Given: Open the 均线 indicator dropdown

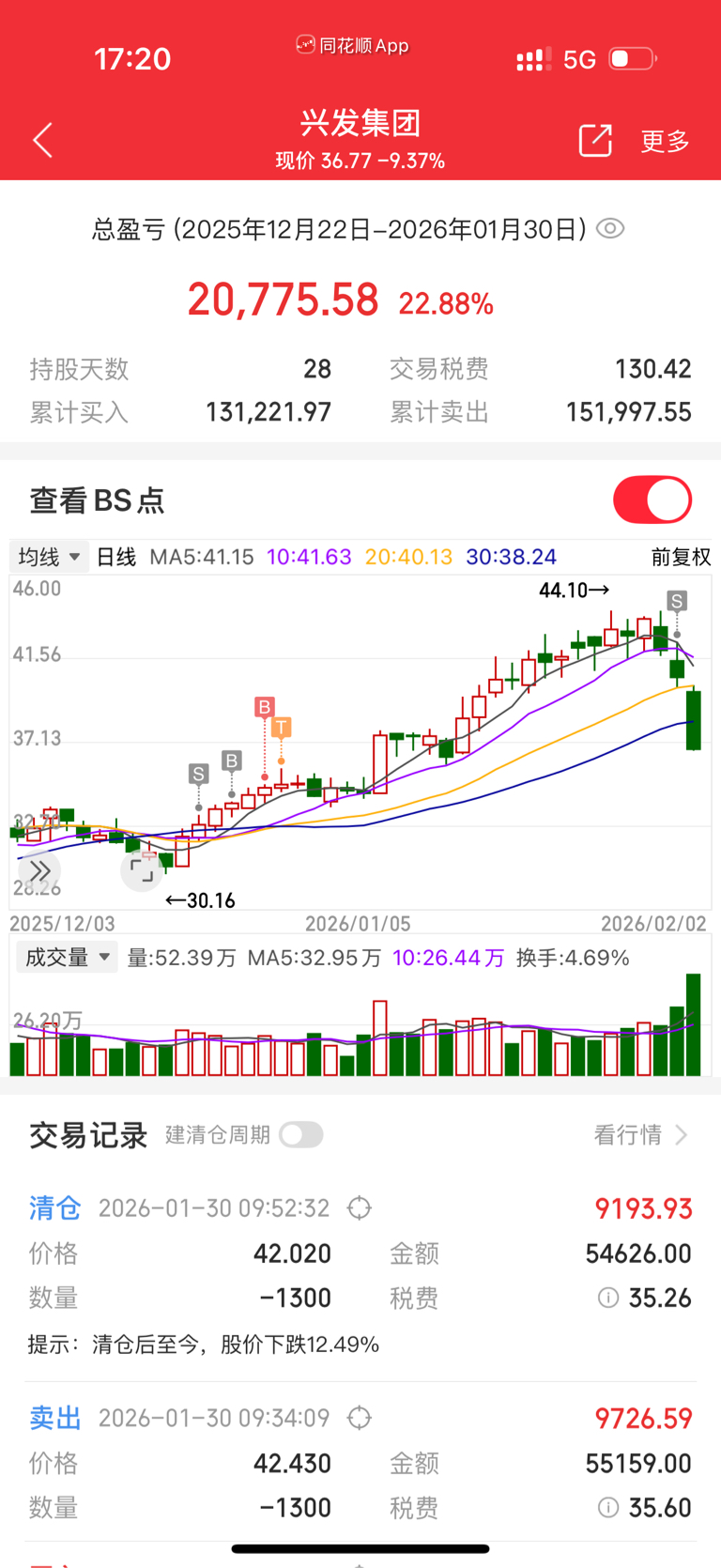Looking at the screenshot, I should click(51, 557).
